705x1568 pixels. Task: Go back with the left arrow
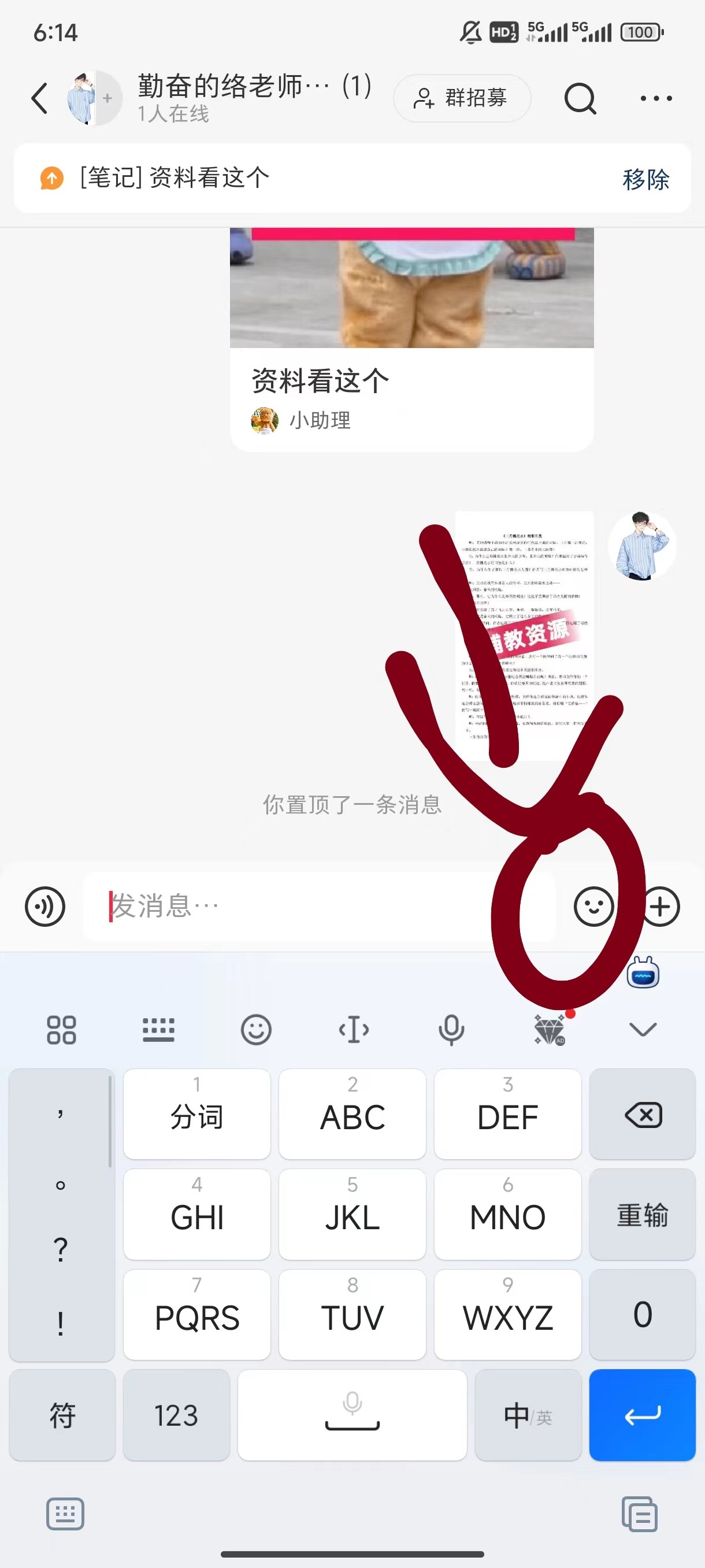(39, 98)
